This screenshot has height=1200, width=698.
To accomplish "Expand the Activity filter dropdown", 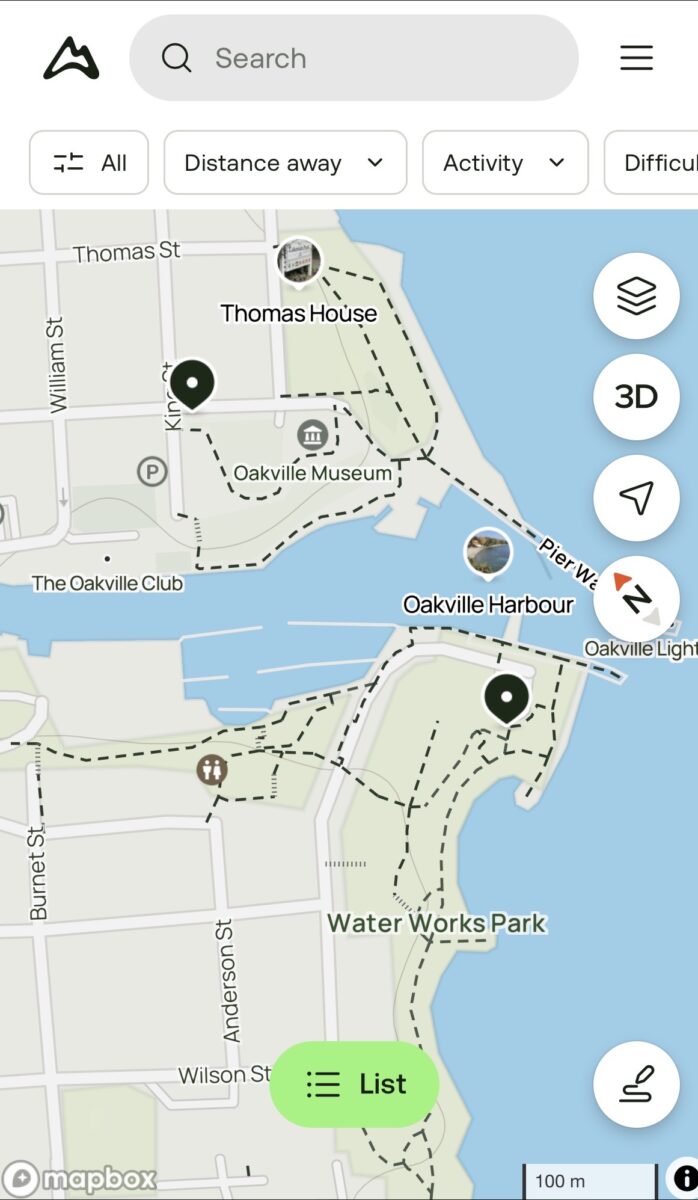I will (505, 163).
